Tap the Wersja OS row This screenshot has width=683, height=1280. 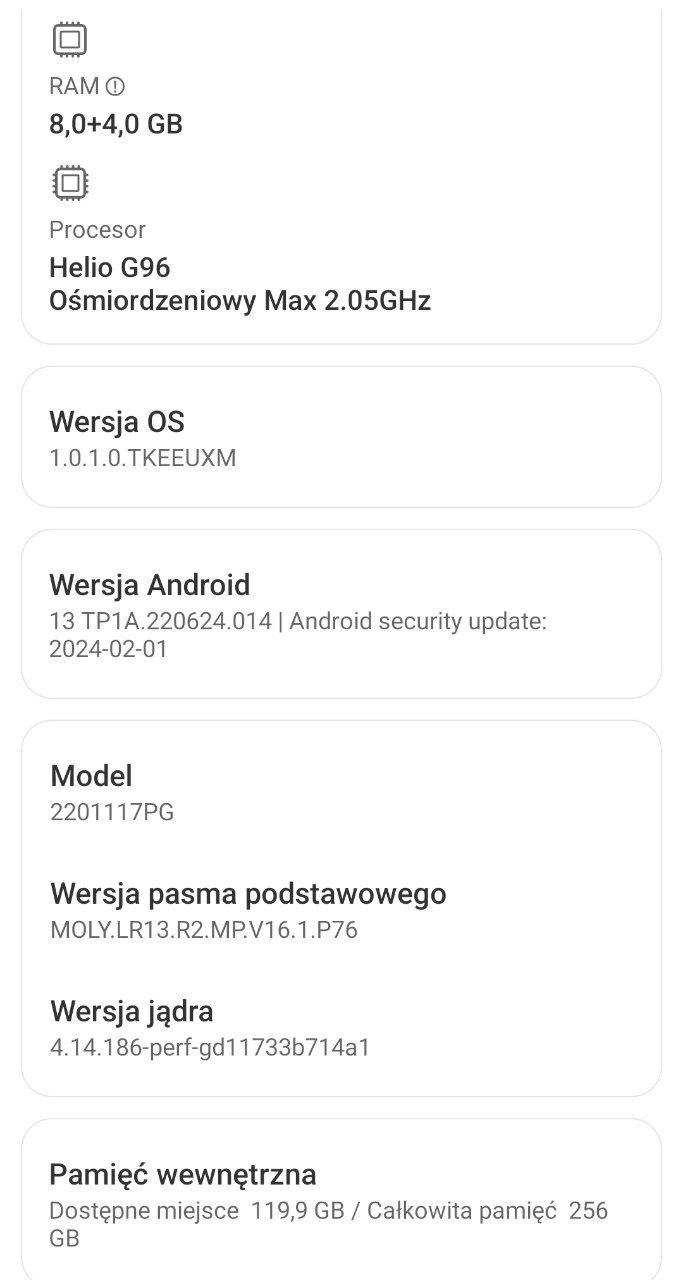(341, 438)
